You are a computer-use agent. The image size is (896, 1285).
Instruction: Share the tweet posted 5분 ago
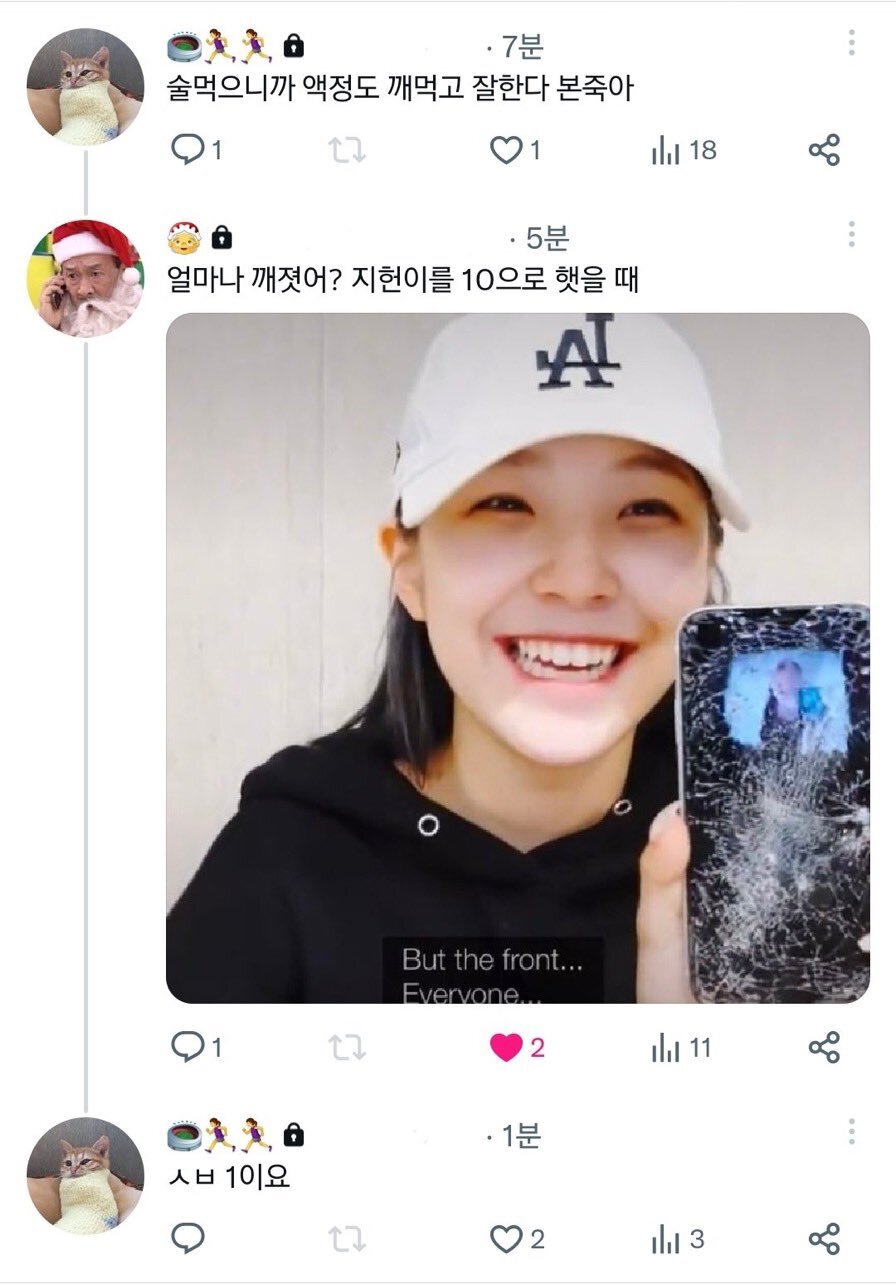(824, 1047)
